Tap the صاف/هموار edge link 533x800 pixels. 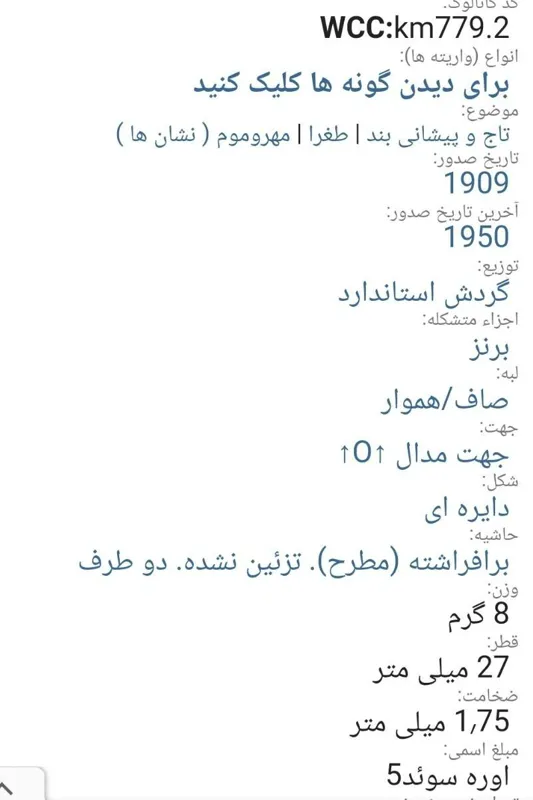pyautogui.click(x=445, y=401)
